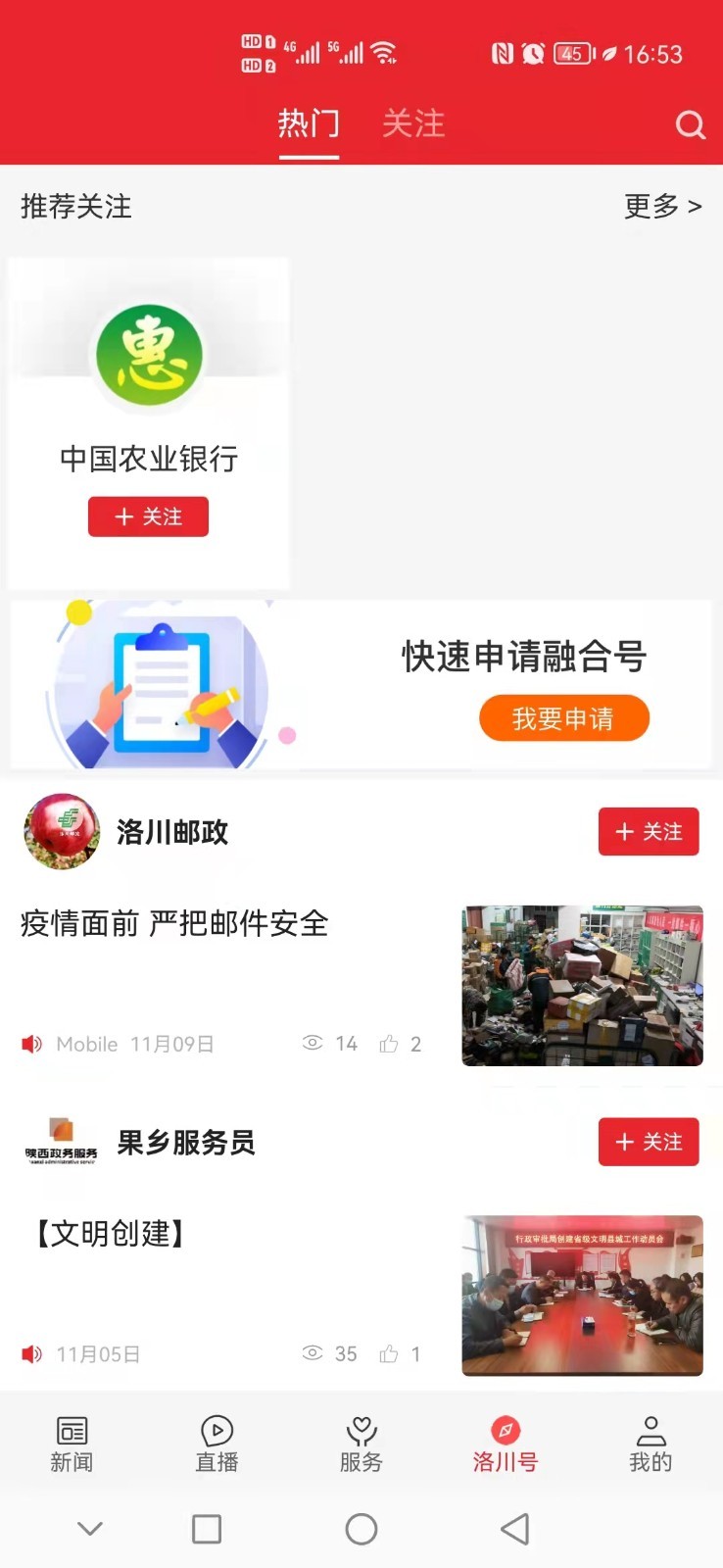This screenshot has height=1568, width=723.
Task: Return to the home screen
Action: (x=361, y=1529)
